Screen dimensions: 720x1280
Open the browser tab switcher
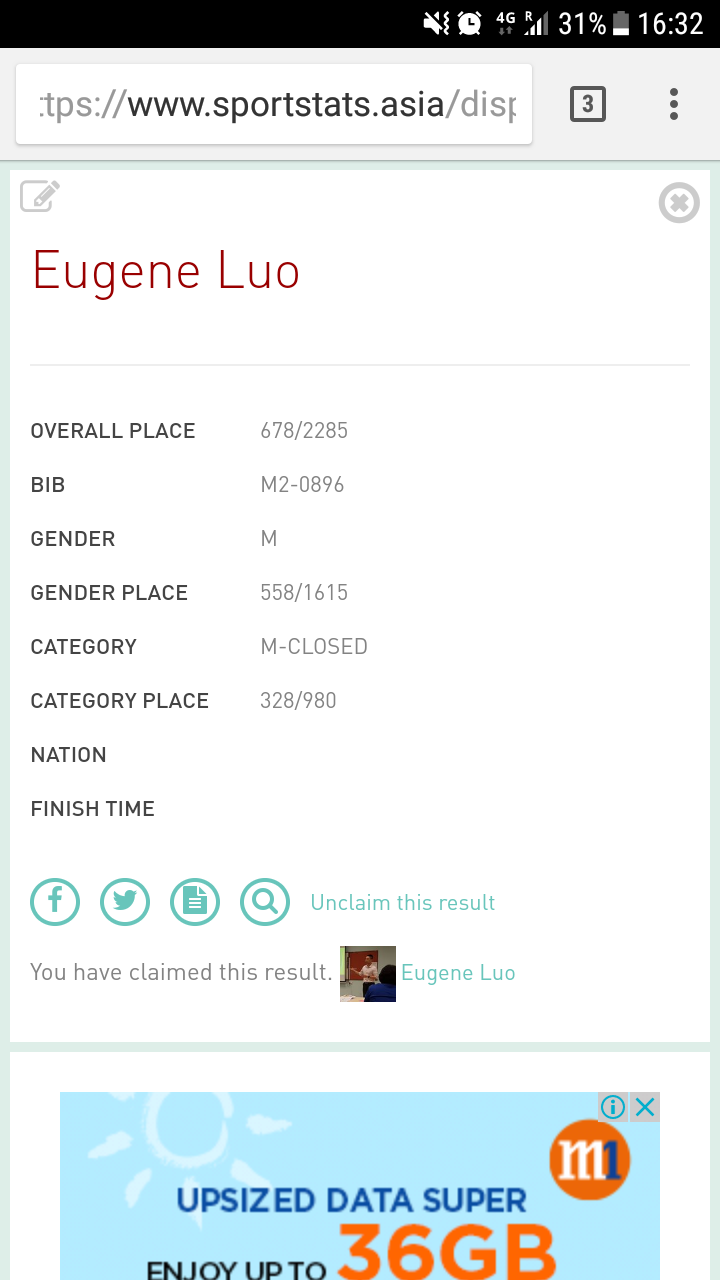pos(588,104)
